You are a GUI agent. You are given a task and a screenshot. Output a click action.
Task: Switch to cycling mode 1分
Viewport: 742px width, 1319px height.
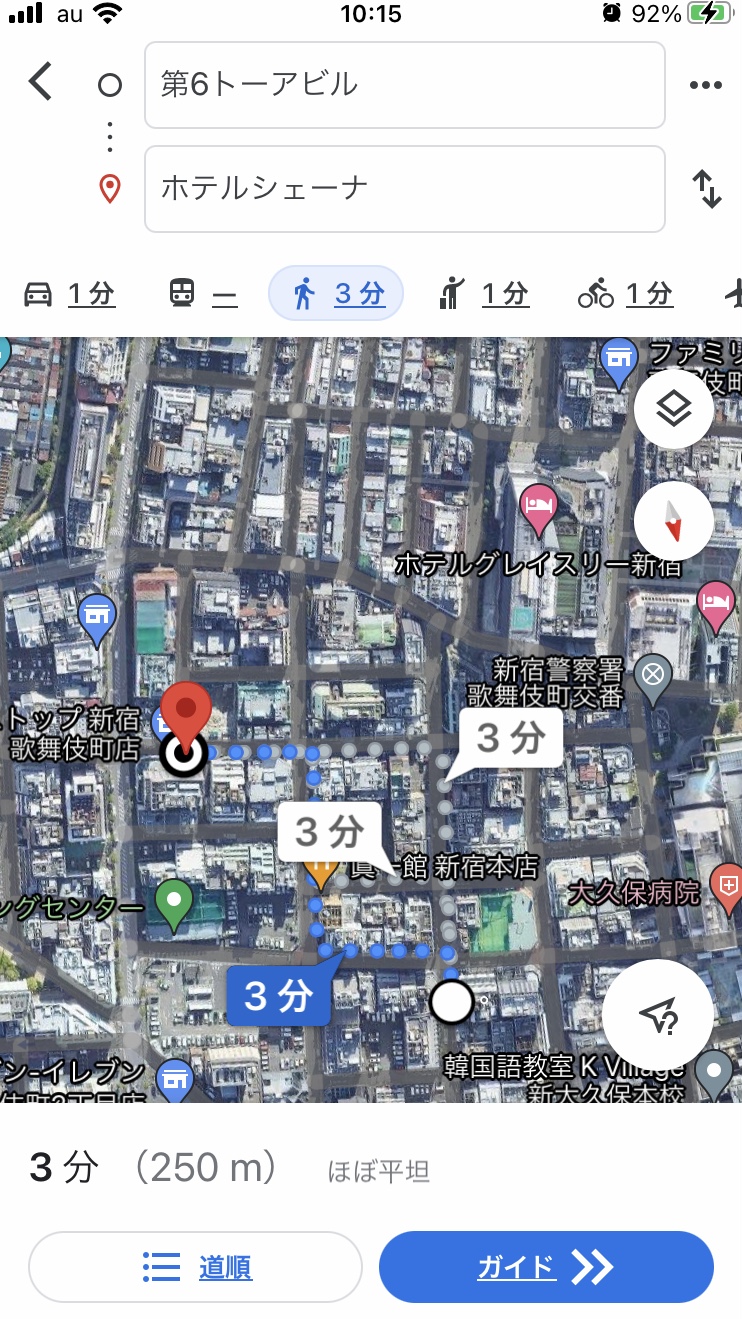click(625, 294)
